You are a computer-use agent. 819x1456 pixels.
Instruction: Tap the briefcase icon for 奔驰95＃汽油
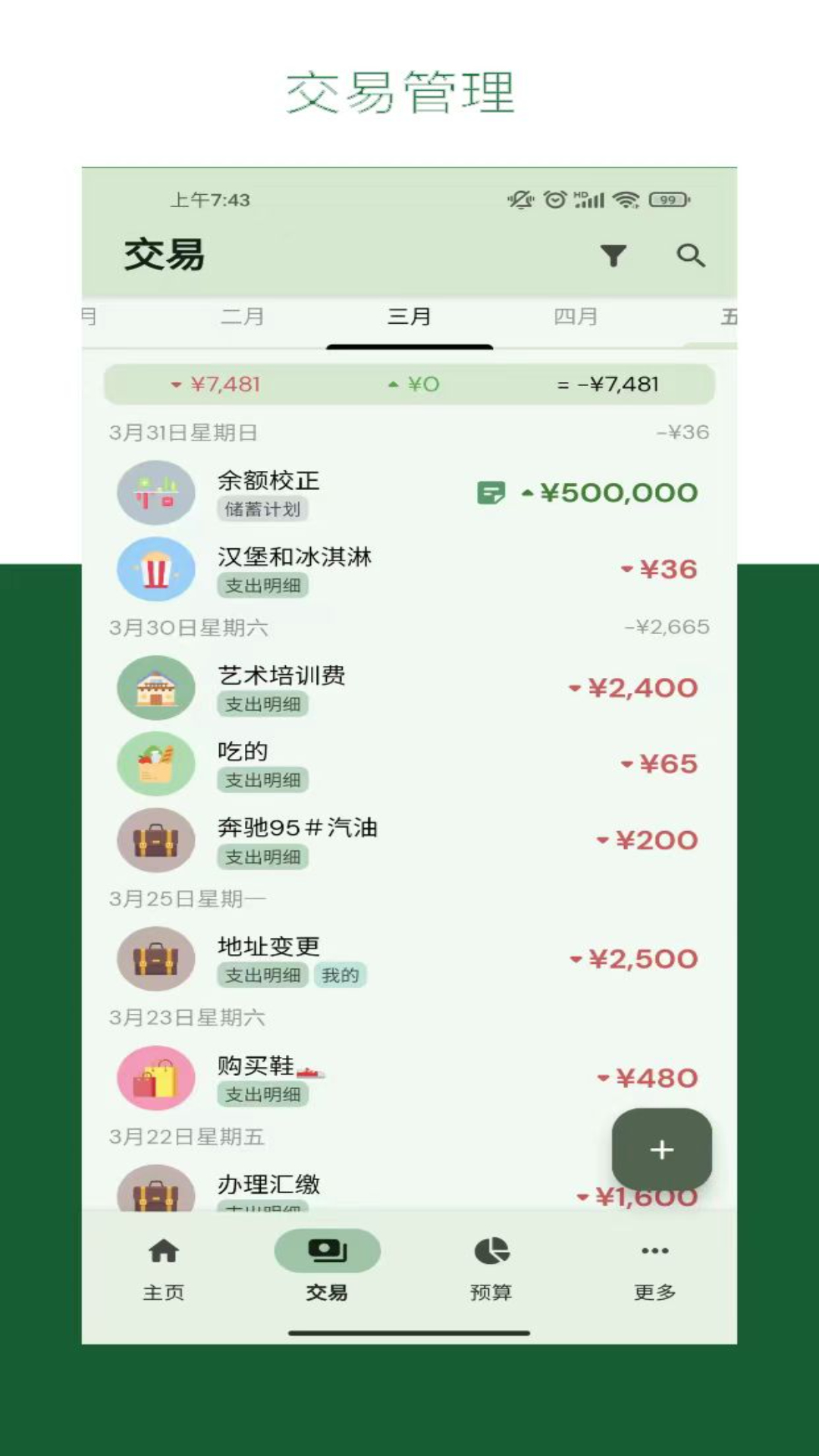(x=155, y=840)
